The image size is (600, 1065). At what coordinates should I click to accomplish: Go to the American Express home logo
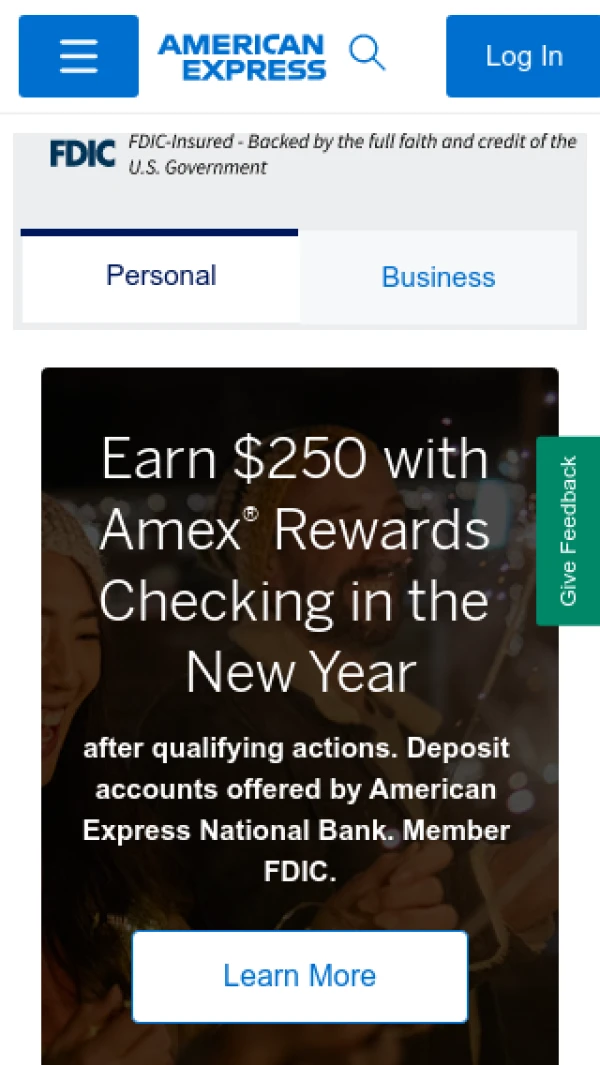click(x=242, y=57)
